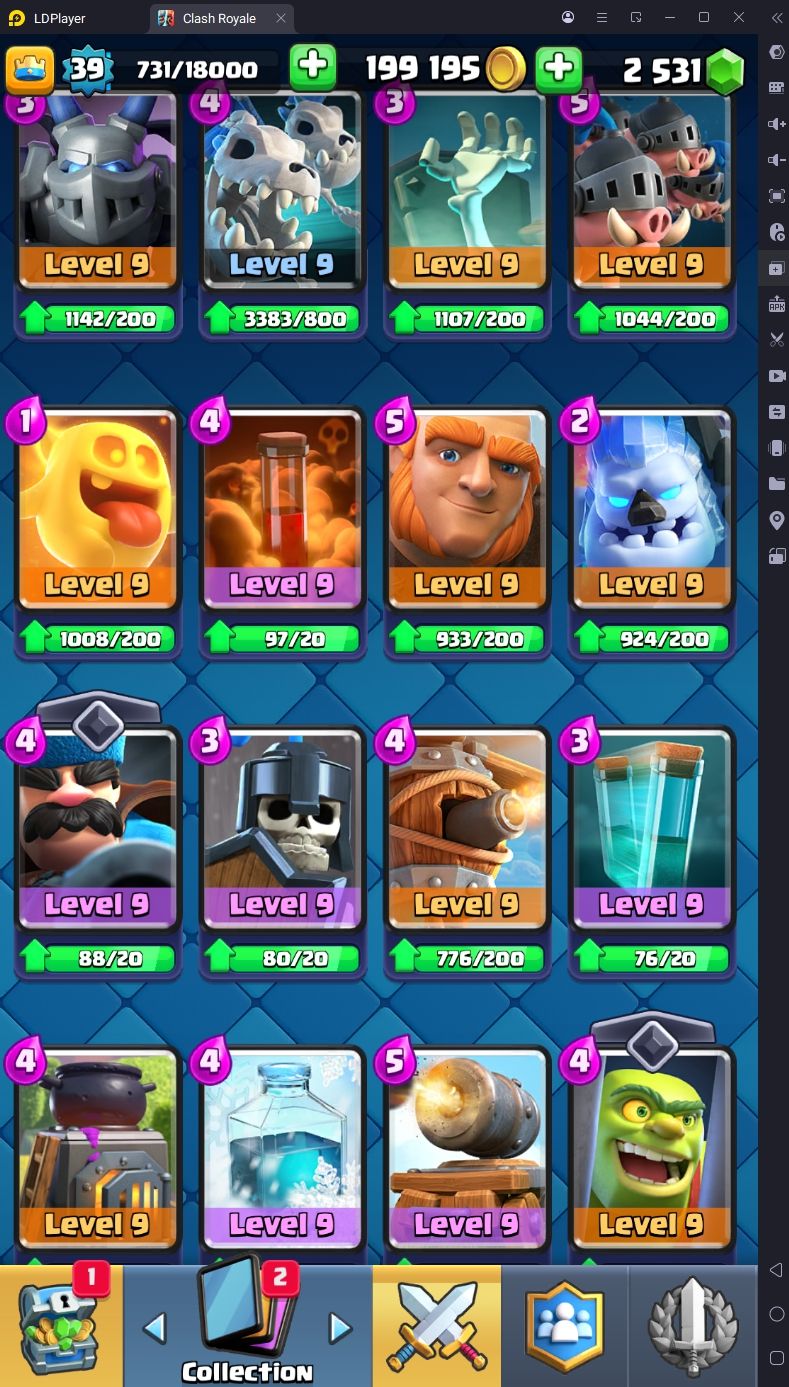Open the player profile crown icon
Image resolution: width=789 pixels, height=1387 pixels.
pos(30,68)
